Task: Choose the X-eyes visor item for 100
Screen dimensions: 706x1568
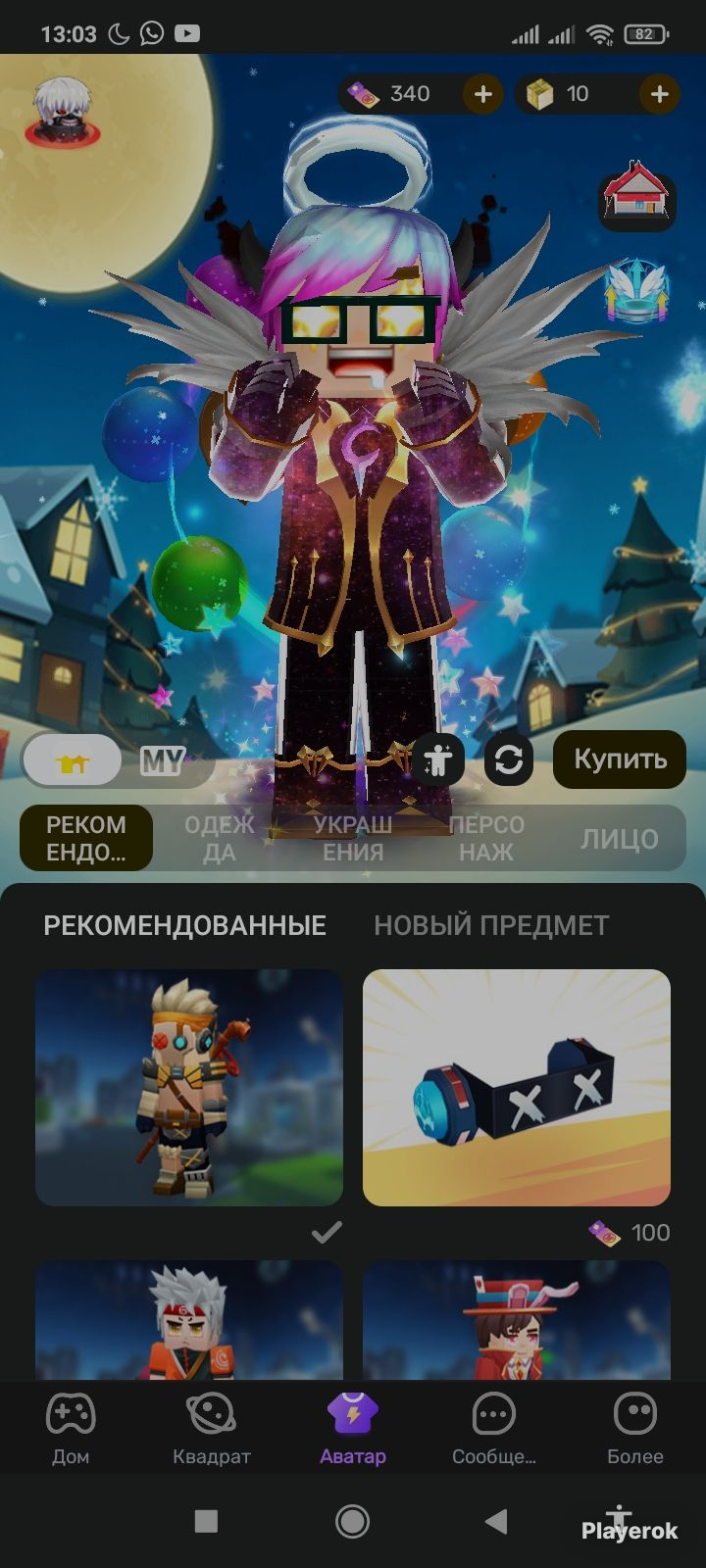Action: pyautogui.click(x=517, y=1088)
